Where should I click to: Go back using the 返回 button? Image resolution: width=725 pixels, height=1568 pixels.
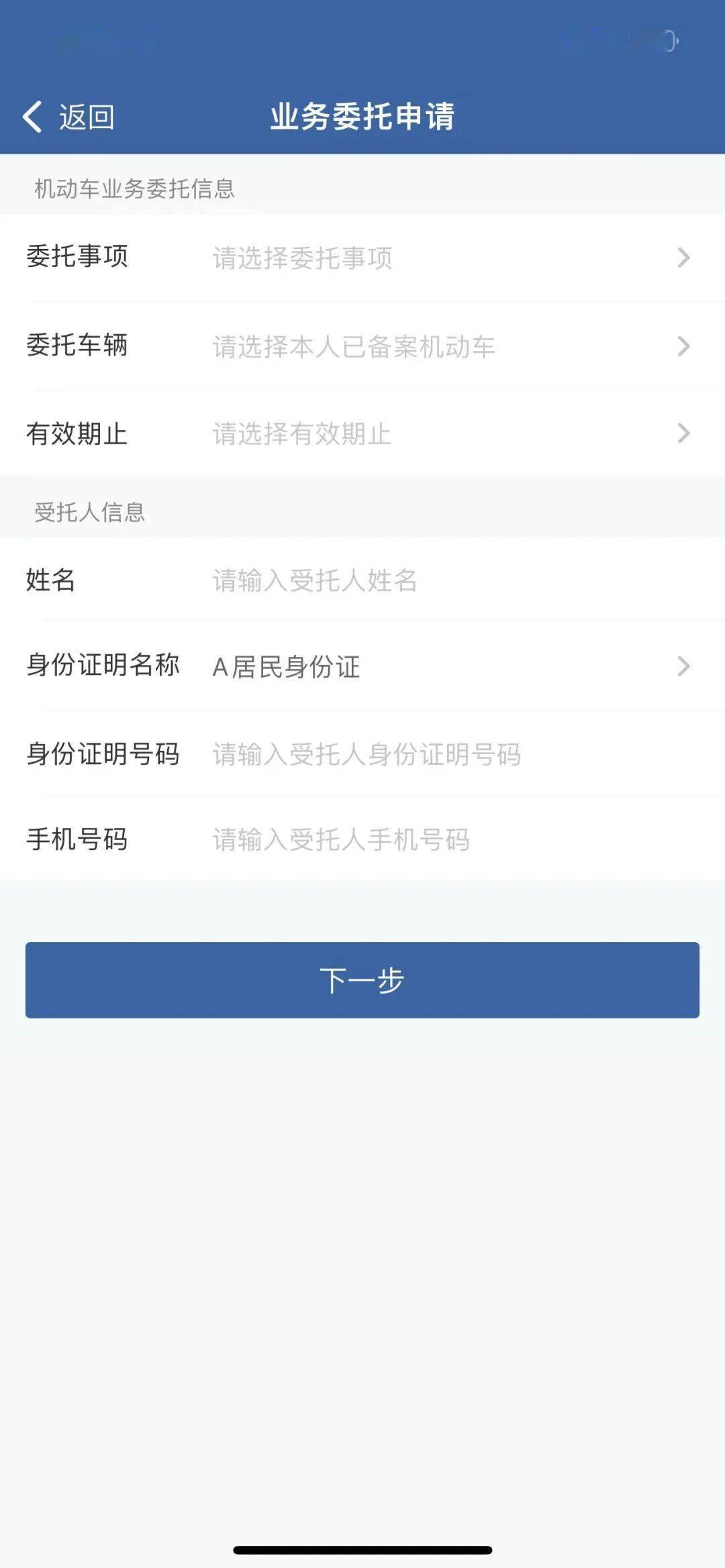coord(68,117)
